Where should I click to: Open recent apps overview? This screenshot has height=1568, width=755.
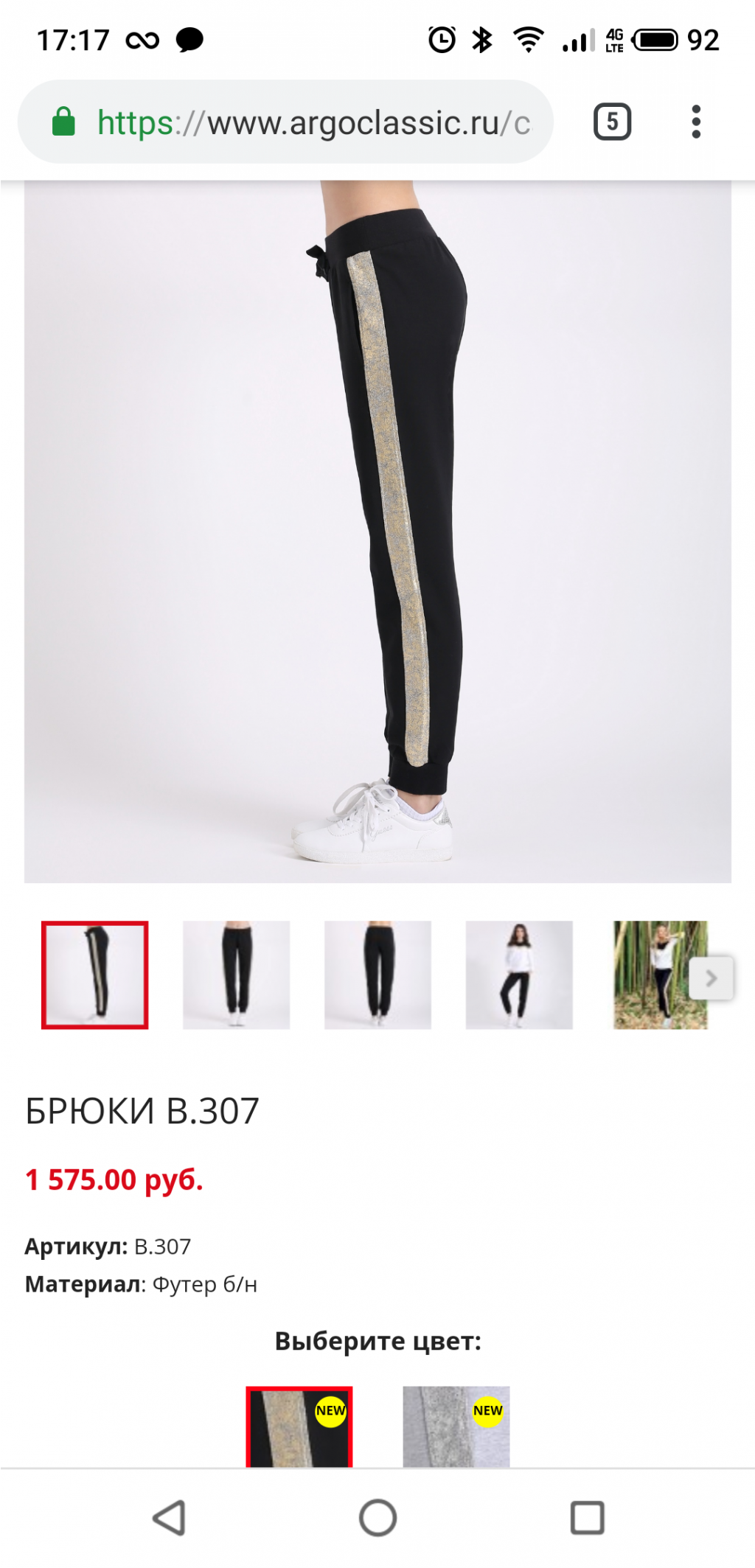pos(587,1518)
